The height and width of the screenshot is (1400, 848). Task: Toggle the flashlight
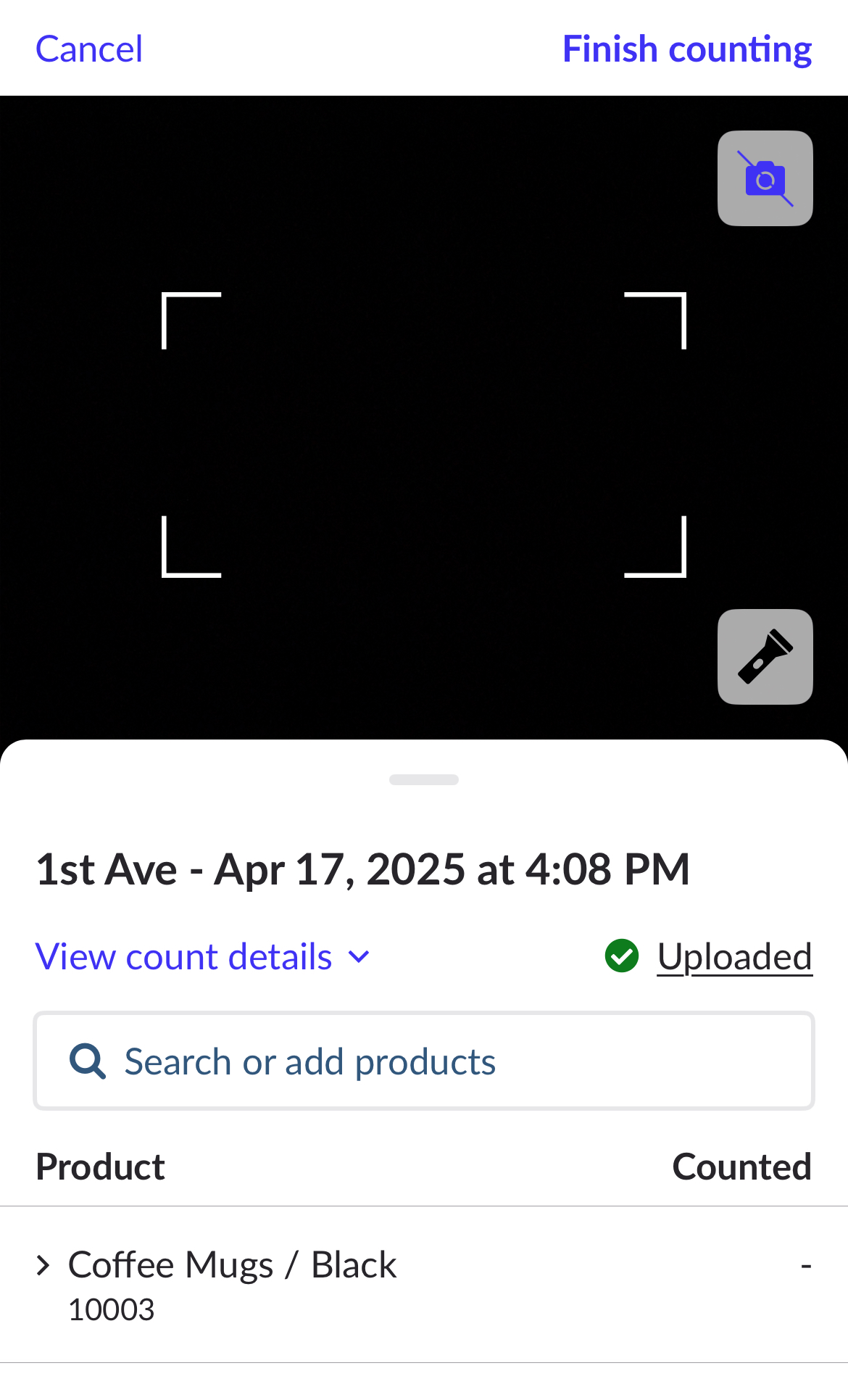tap(765, 657)
